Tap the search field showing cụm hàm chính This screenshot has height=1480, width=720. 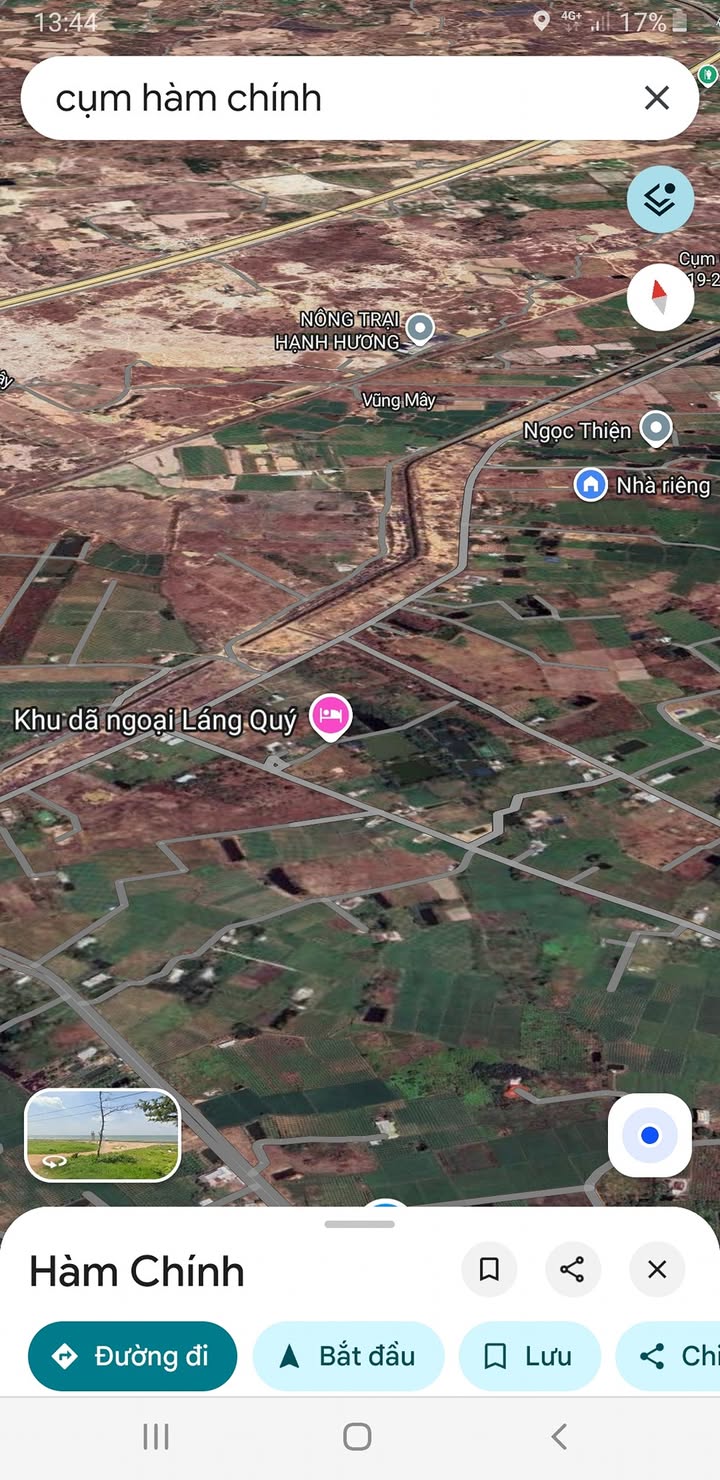point(330,98)
